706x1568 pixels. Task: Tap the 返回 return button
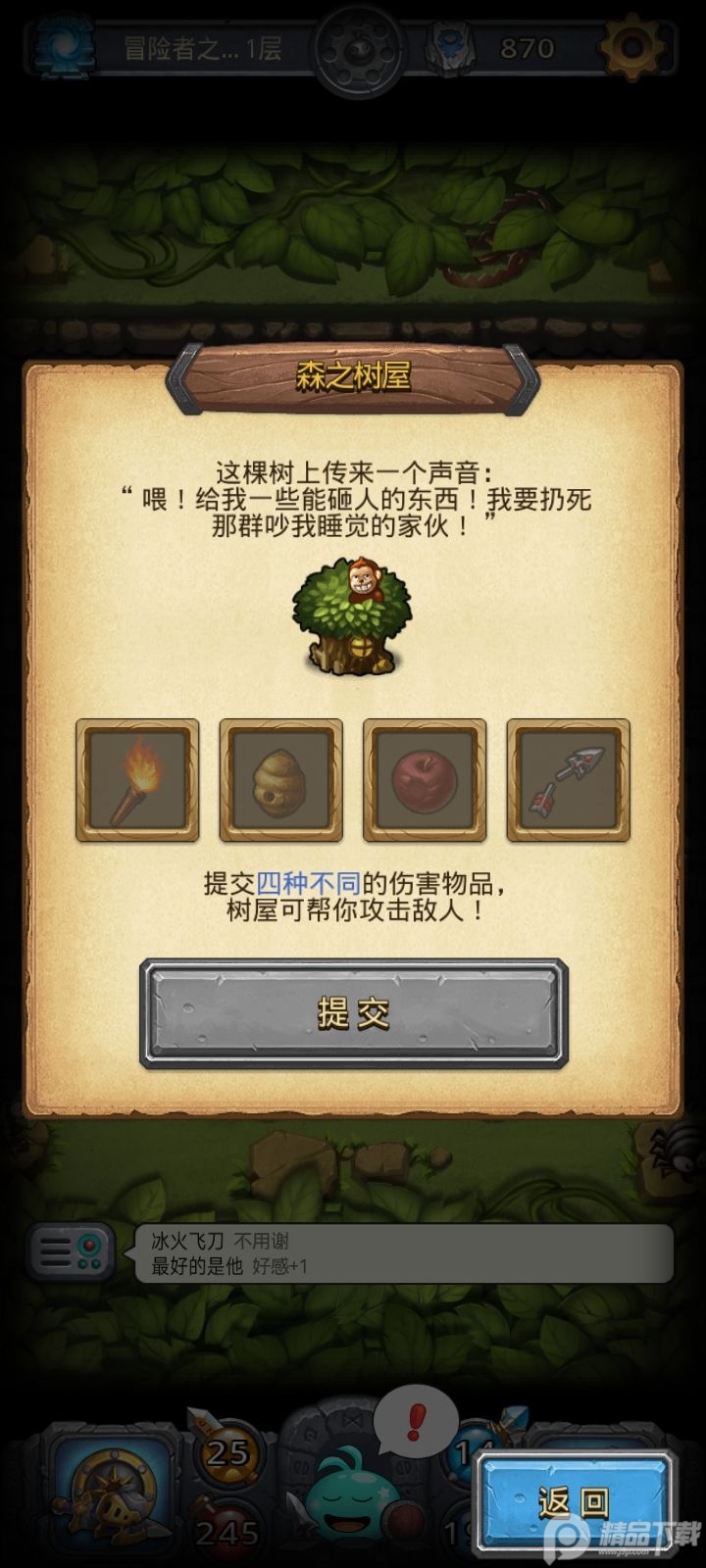point(575,1504)
